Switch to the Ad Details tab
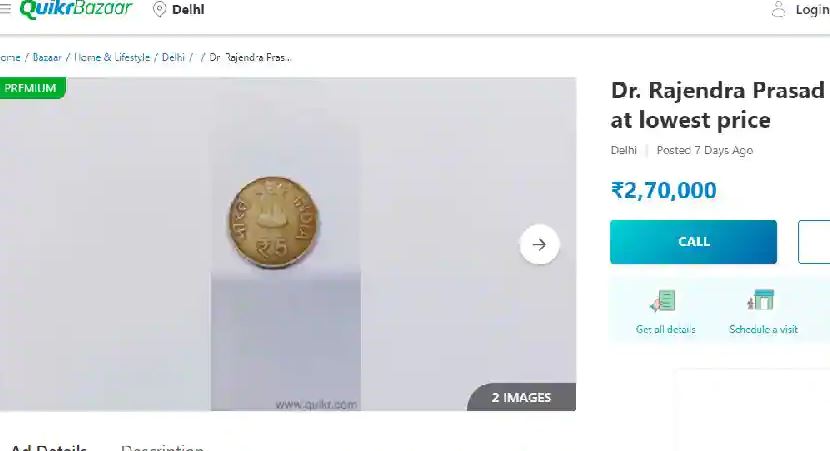Viewport: 830px width, 451px height. [x=48, y=447]
